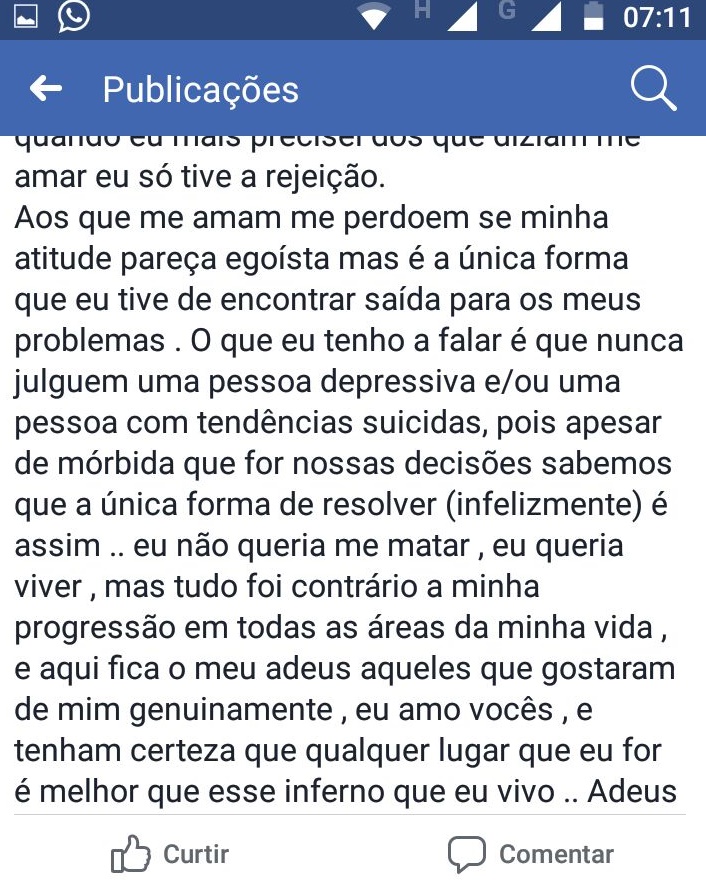Viewport: 706px width, 891px height.
Task: Go back using the arrow beside Publicações
Action: [x=46, y=90]
